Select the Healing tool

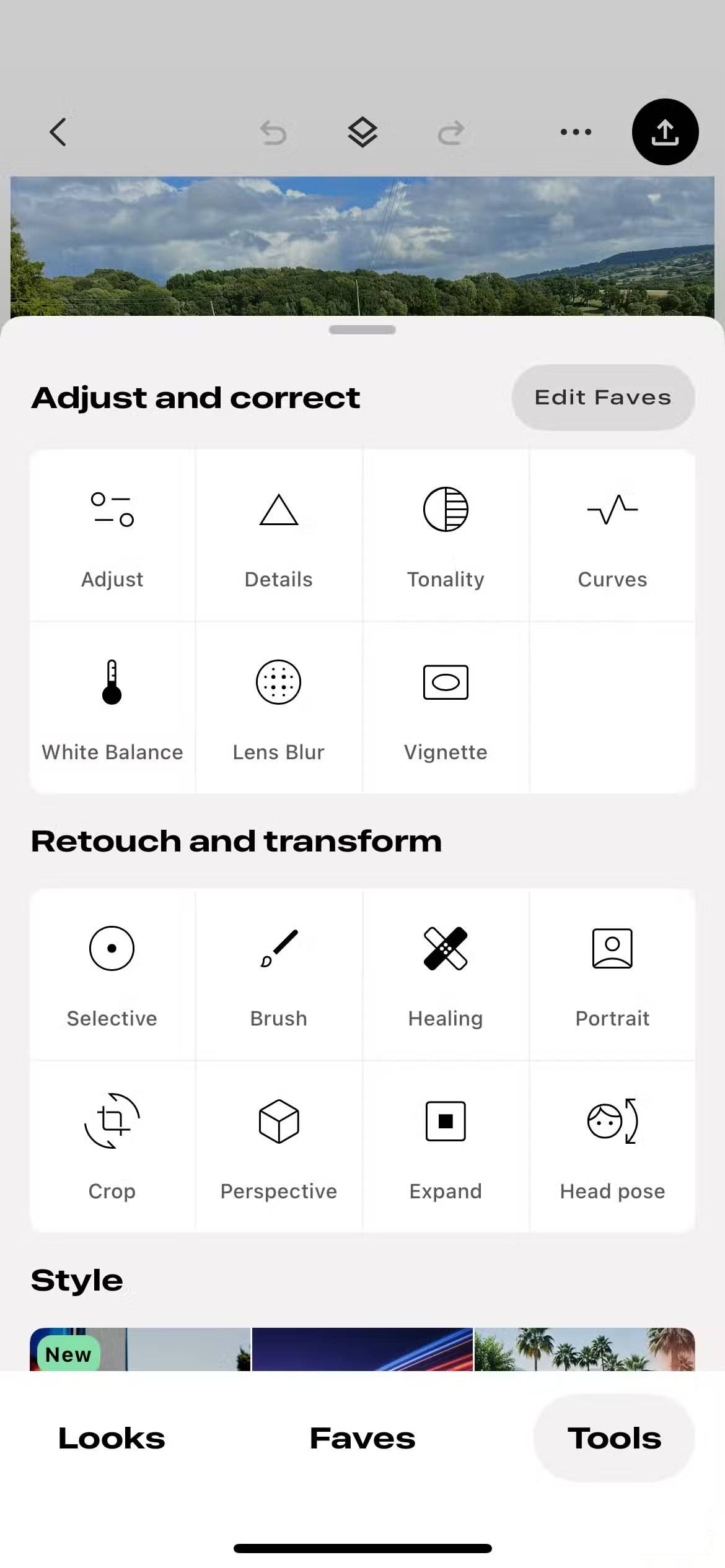[446, 974]
